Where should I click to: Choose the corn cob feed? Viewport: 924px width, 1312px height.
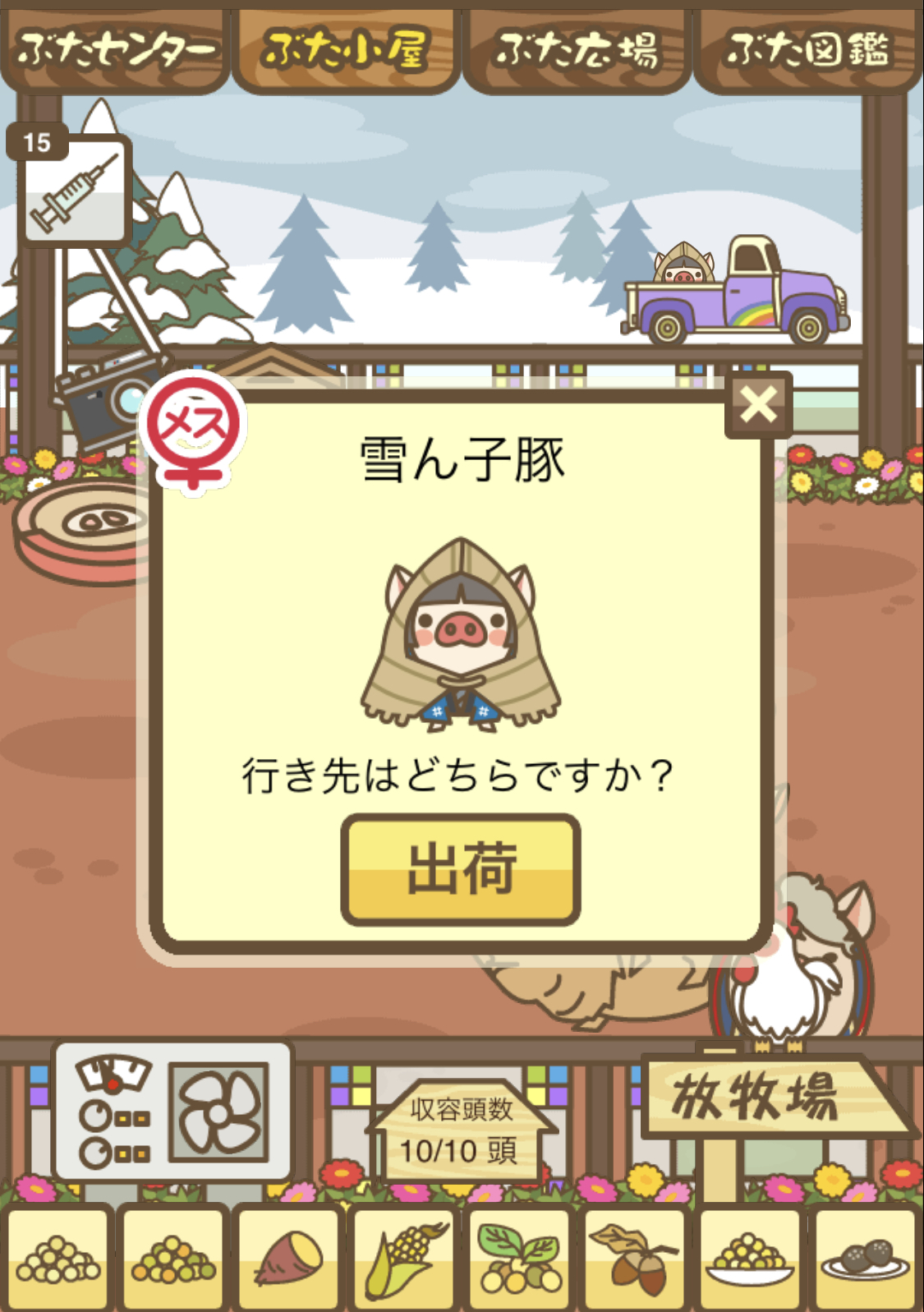(x=403, y=1259)
